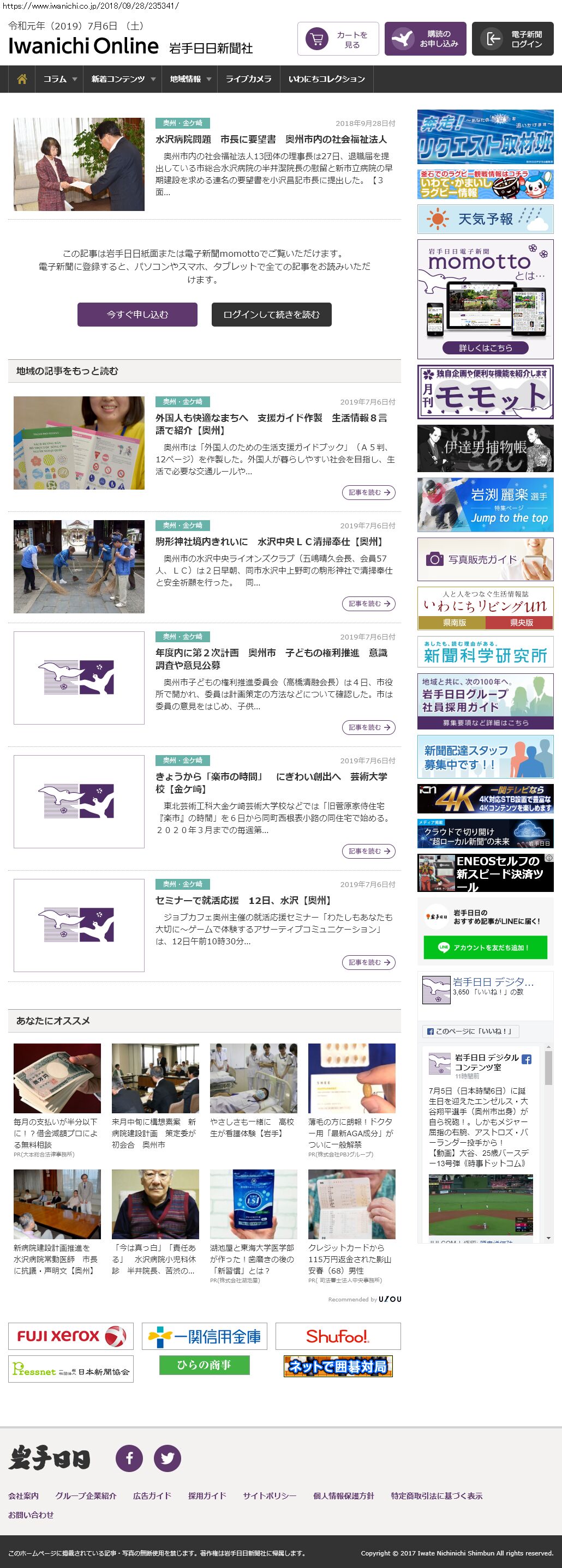Open ライブカメラ page
Screen dimensions: 562x1568
click(248, 79)
